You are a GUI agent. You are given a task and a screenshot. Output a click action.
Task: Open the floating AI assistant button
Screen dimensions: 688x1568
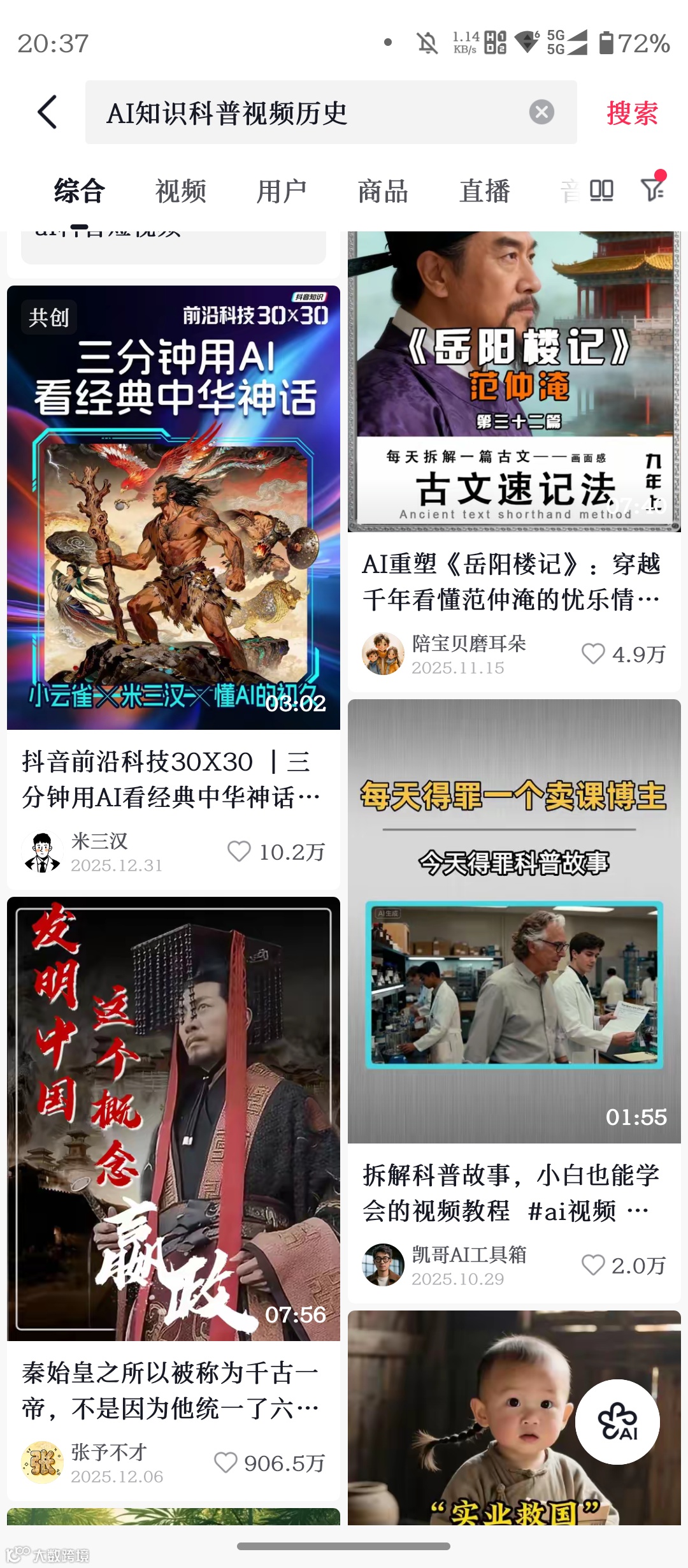pyautogui.click(x=617, y=1421)
